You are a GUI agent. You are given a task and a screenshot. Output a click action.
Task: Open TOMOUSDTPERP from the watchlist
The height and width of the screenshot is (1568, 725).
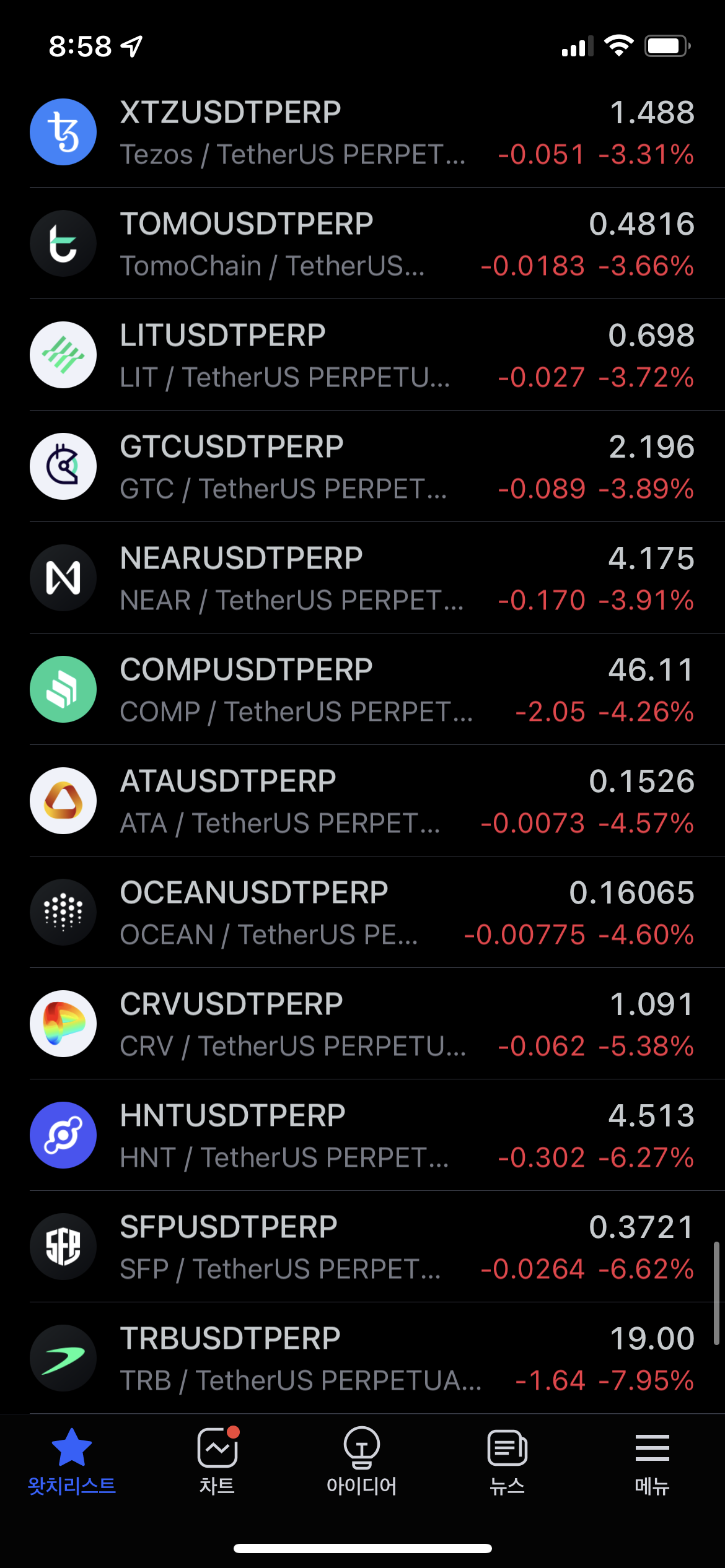pos(362,243)
